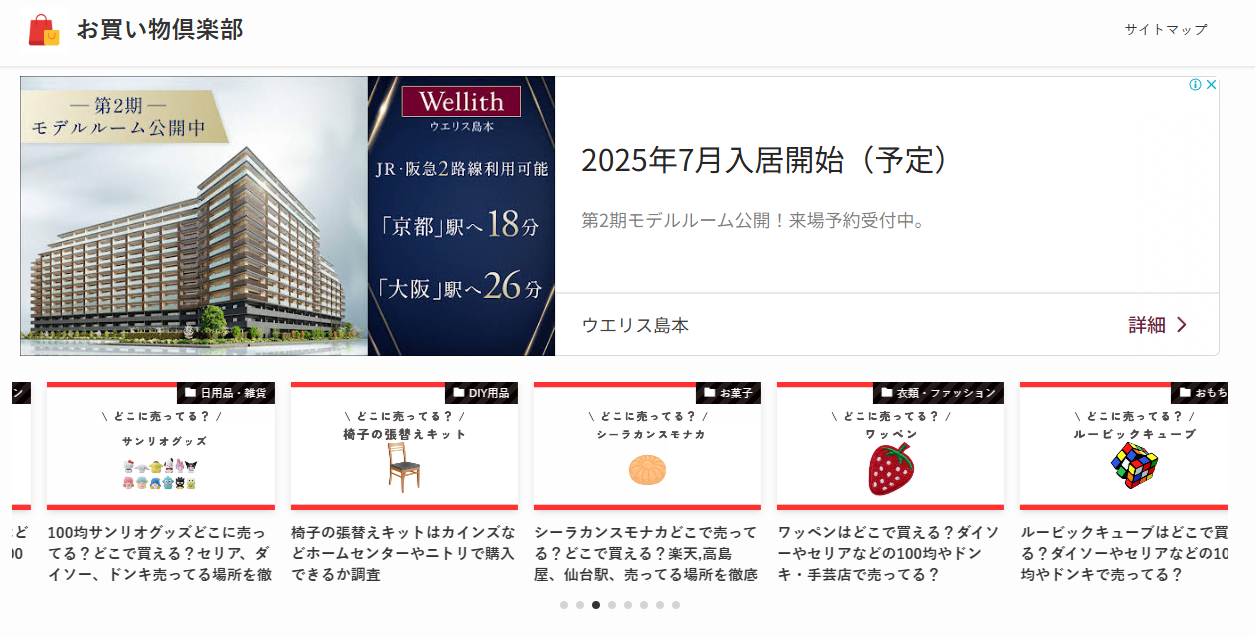This screenshot has width=1255, height=638.
Task: Select the お菓子 category tag
Action: pyautogui.click(x=728, y=393)
